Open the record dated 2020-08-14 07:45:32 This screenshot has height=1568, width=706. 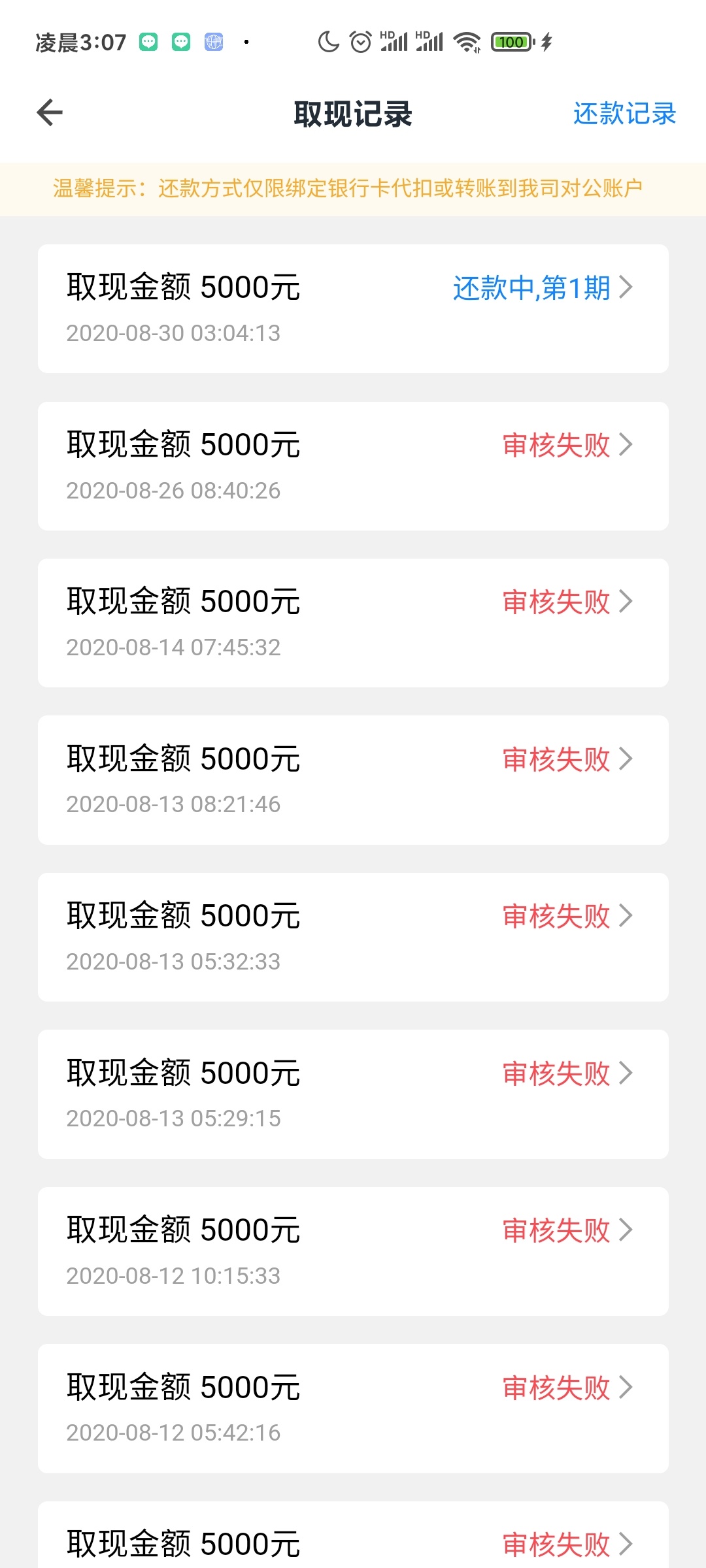353,623
